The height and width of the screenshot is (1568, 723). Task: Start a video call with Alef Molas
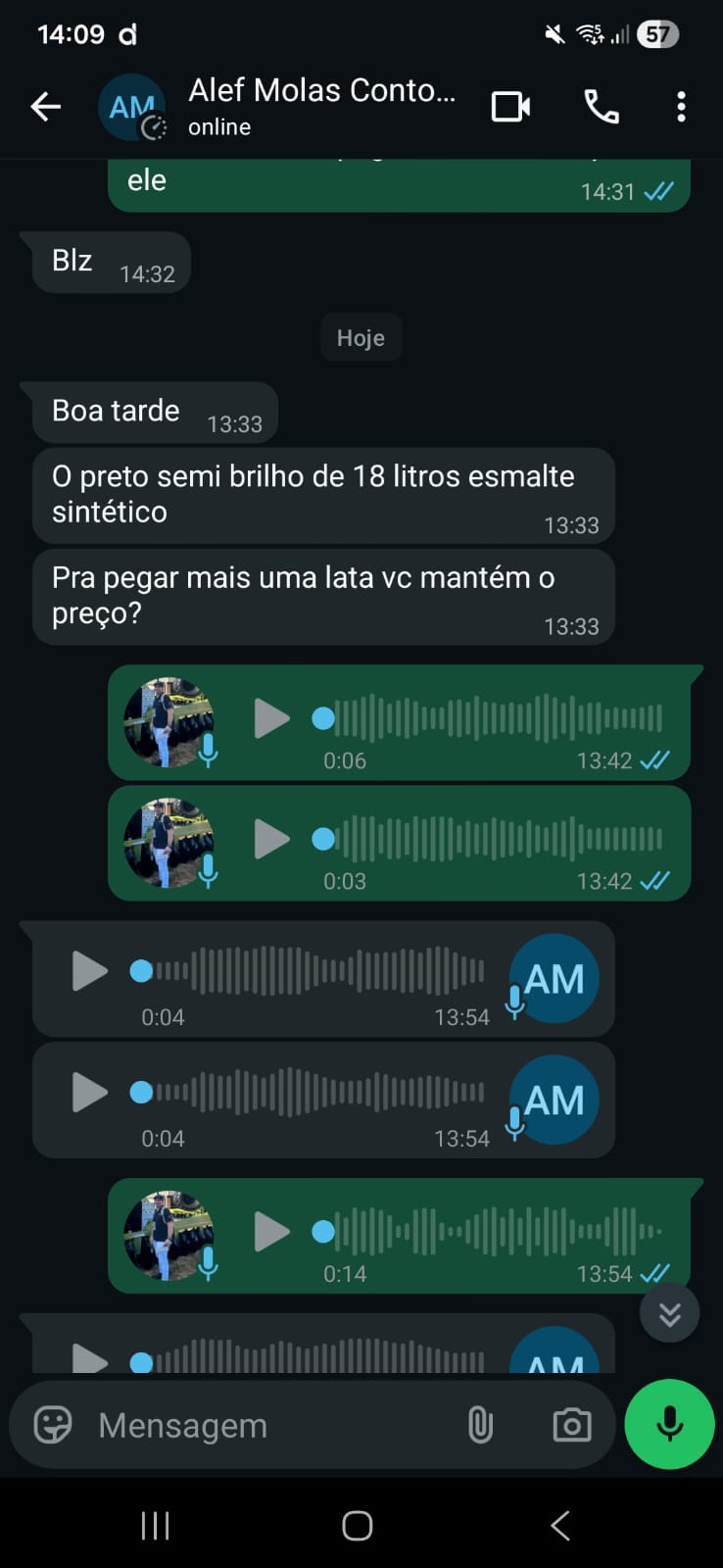[510, 107]
